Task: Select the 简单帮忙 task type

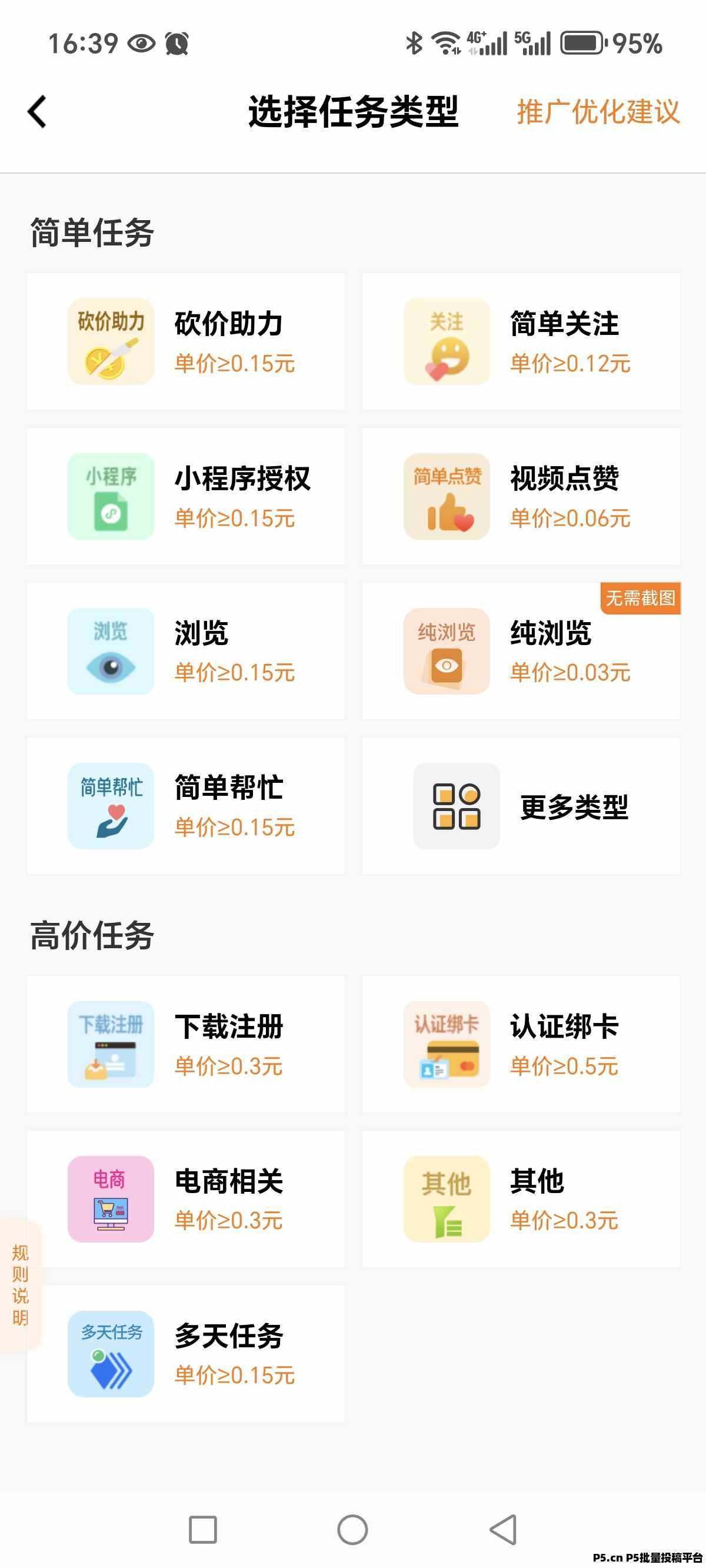Action: point(186,805)
